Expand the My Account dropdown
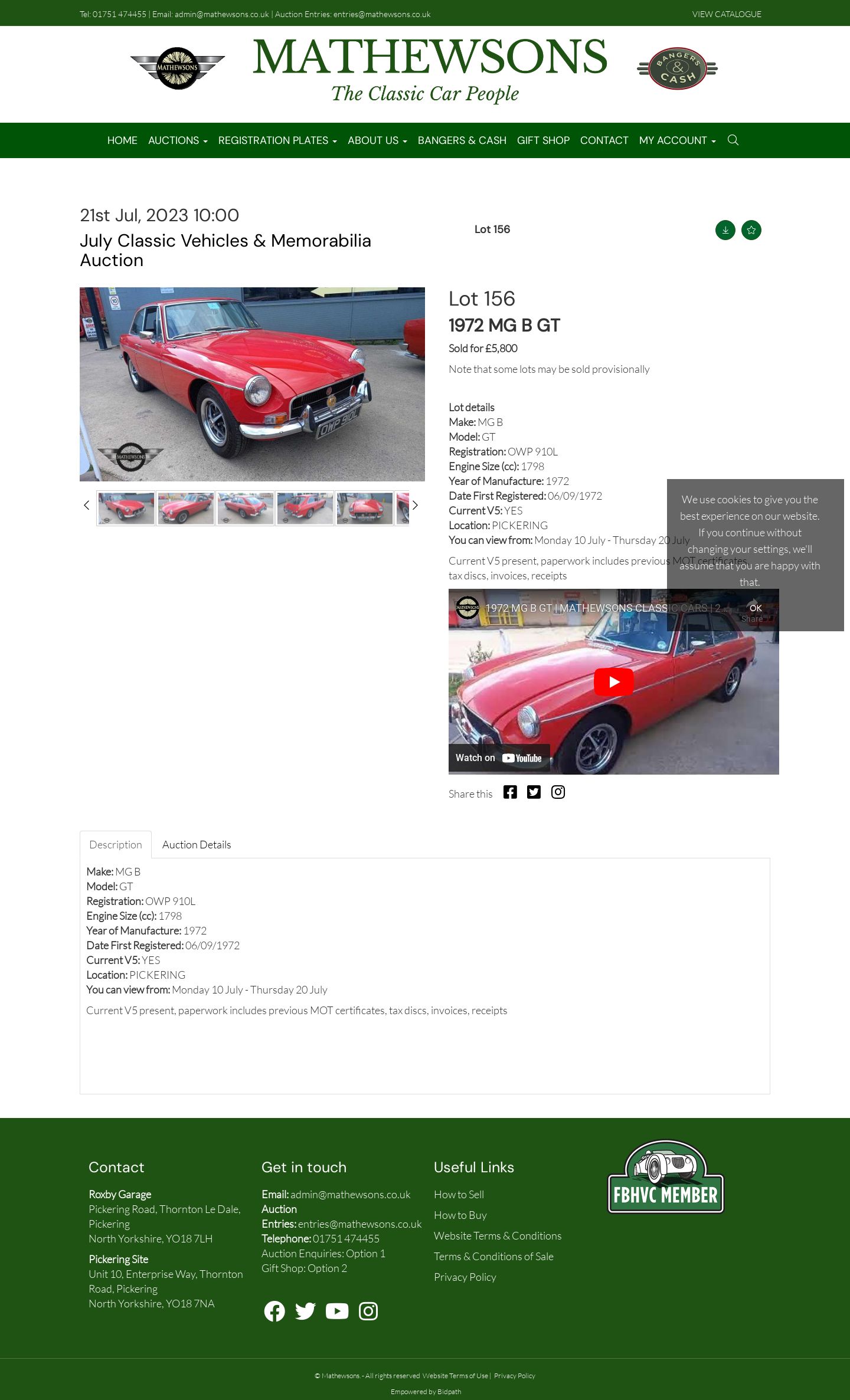The width and height of the screenshot is (850, 1400). point(677,140)
